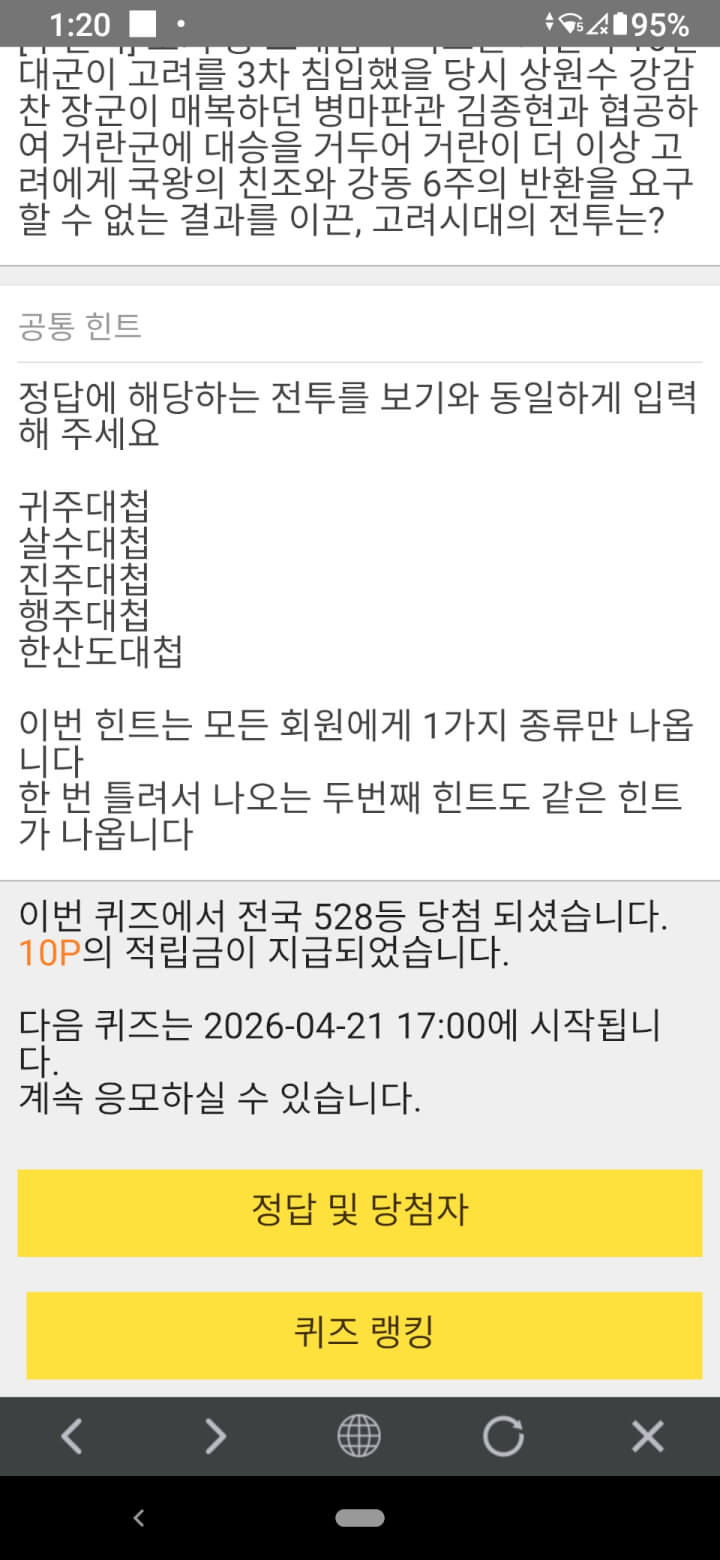The width and height of the screenshot is (720, 1560).
Task: Go back with the browser back arrow
Action: coord(71,1437)
